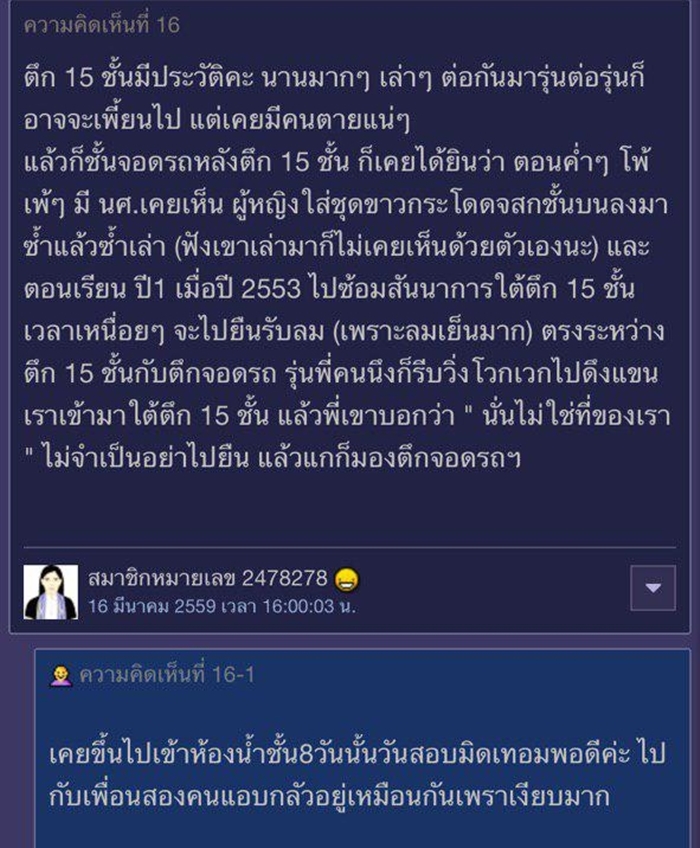This screenshot has height=848, width=700.
Task: Open dropdown menu on comment 16
Action: (x=652, y=588)
